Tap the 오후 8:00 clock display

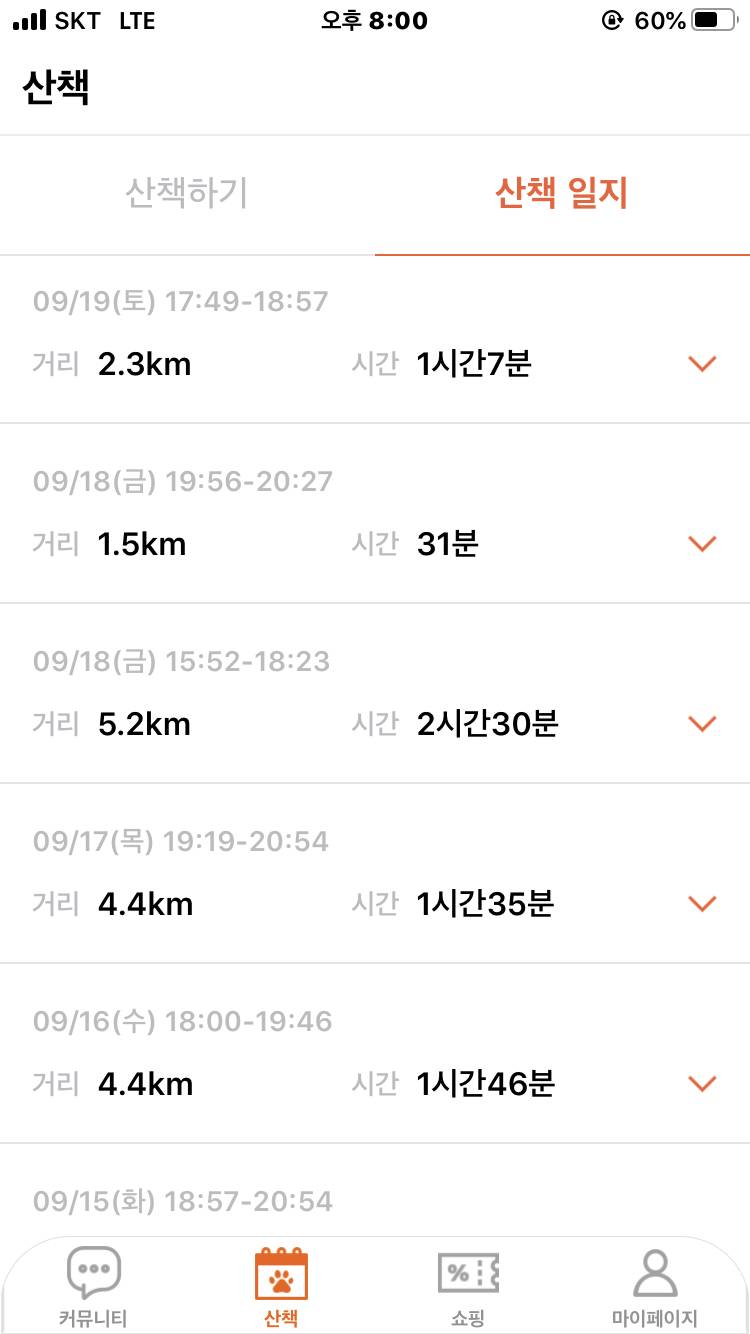click(x=375, y=20)
